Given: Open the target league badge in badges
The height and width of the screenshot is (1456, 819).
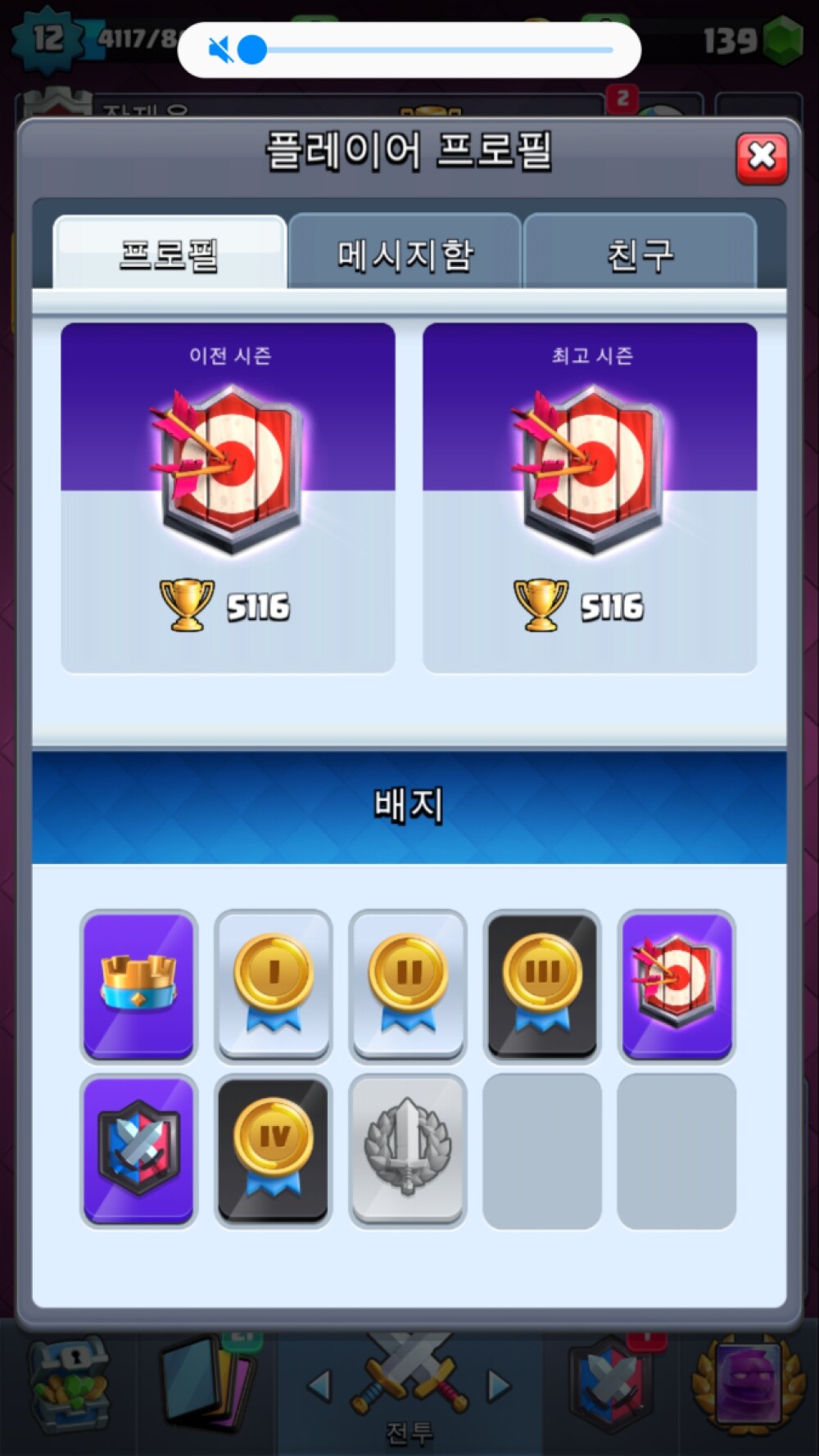Looking at the screenshot, I should [x=676, y=985].
